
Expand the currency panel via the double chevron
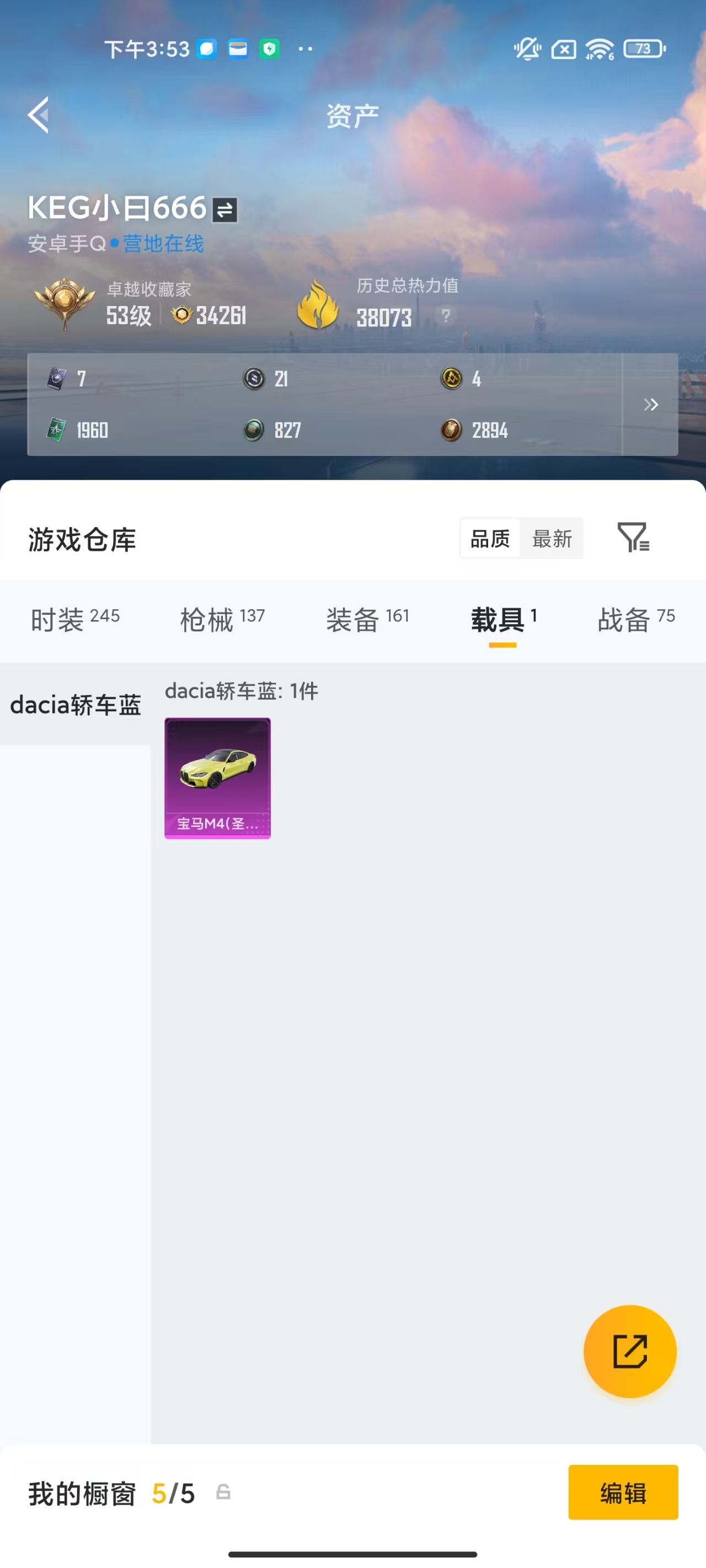[x=651, y=404]
